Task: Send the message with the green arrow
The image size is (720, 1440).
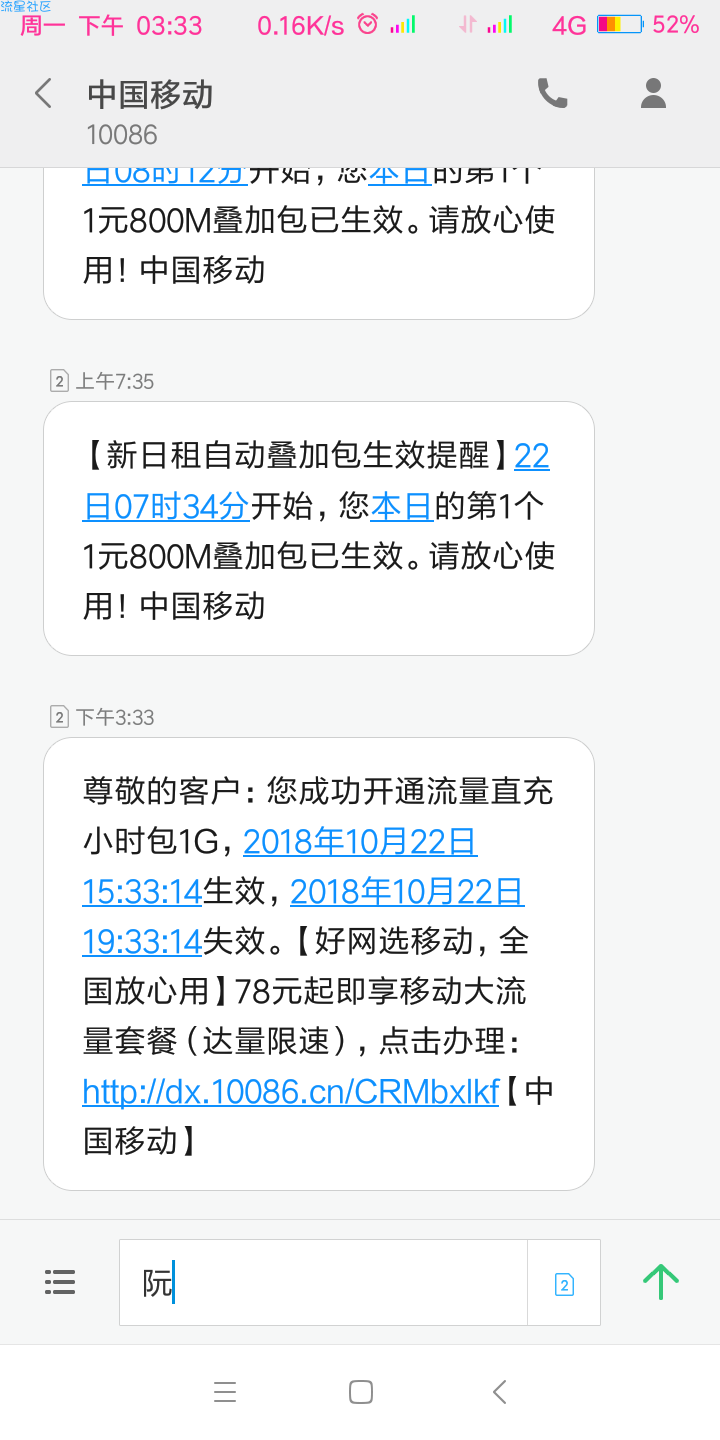Action: click(661, 1282)
